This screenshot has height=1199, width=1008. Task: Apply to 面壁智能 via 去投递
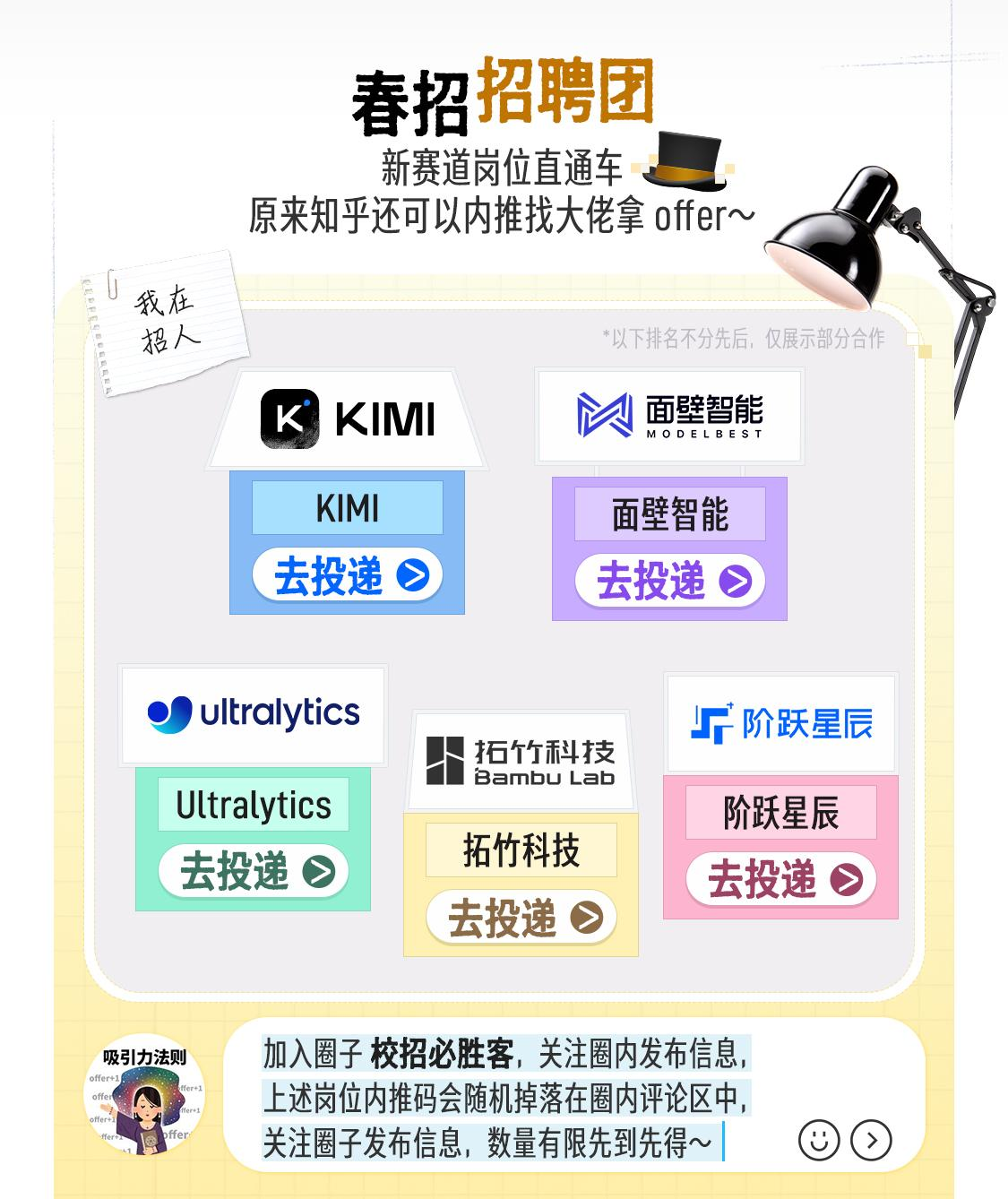pyautogui.click(x=669, y=581)
